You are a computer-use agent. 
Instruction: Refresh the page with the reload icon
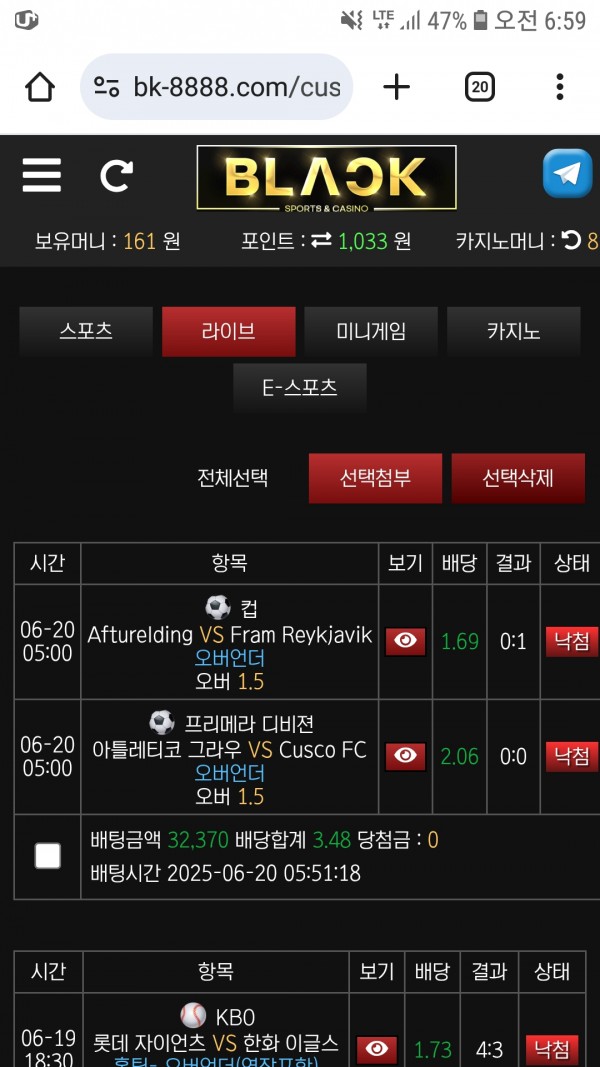click(x=116, y=177)
